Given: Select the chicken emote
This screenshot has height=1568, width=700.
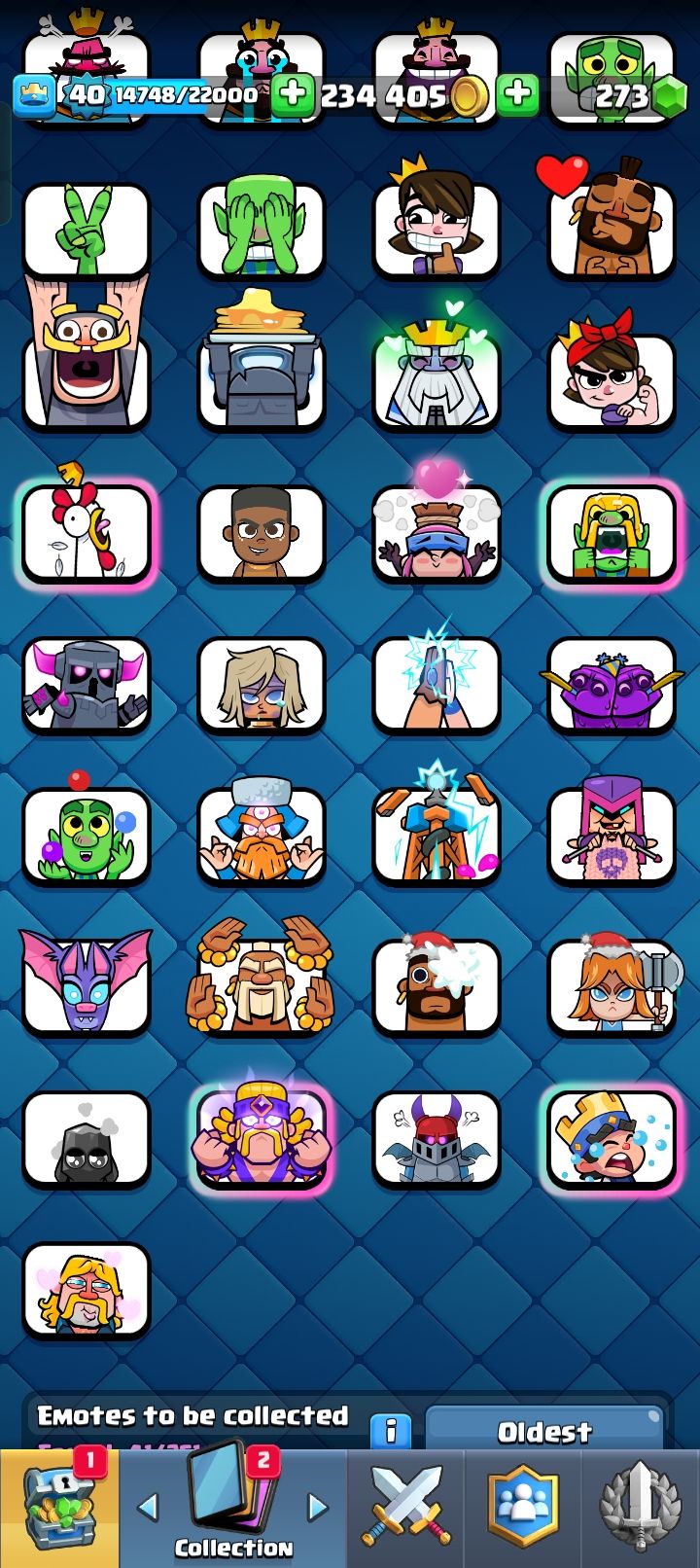Looking at the screenshot, I should tap(87, 532).
